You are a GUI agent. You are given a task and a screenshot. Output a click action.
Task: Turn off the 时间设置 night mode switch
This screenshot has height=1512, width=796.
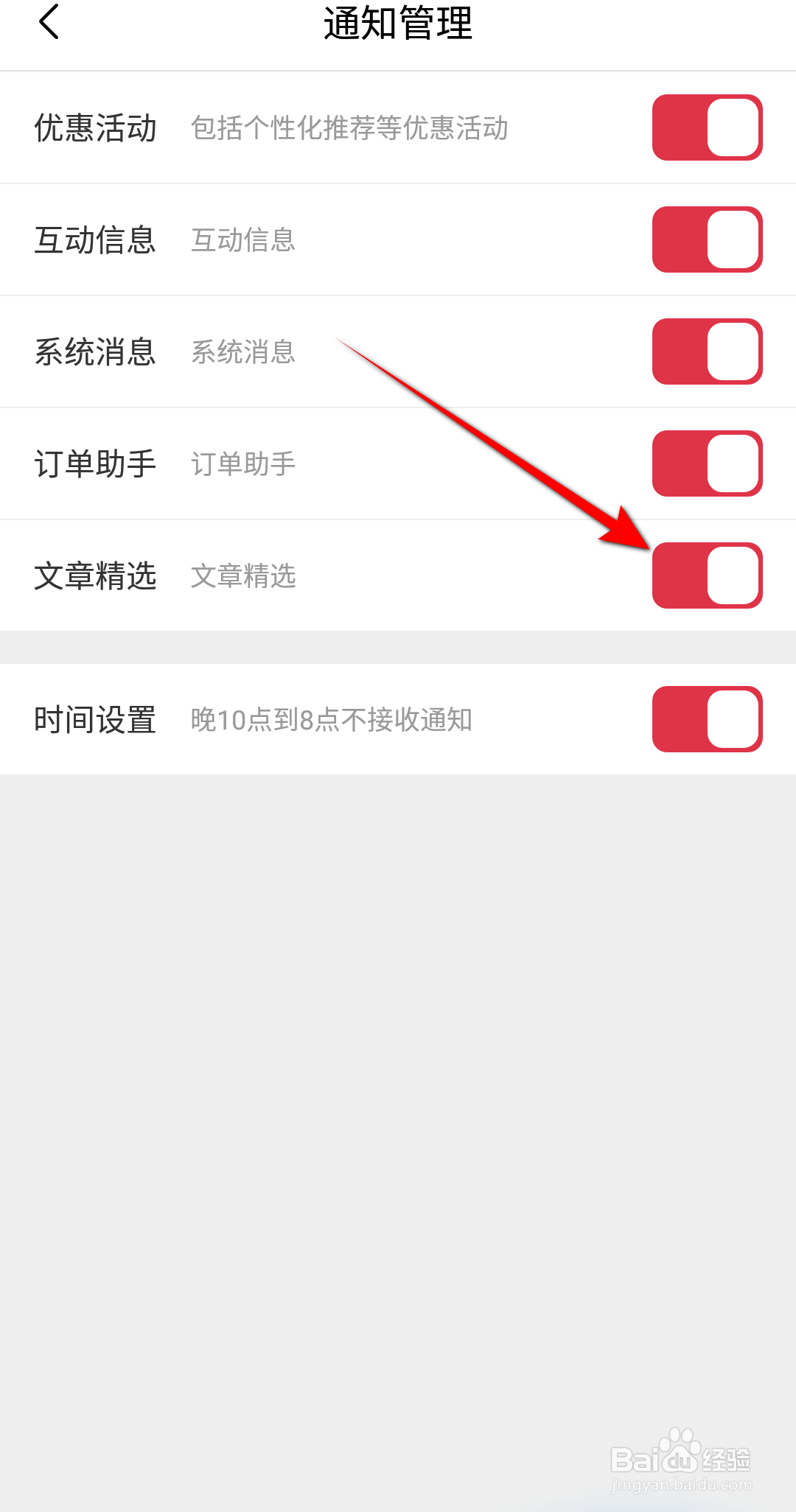coord(706,719)
